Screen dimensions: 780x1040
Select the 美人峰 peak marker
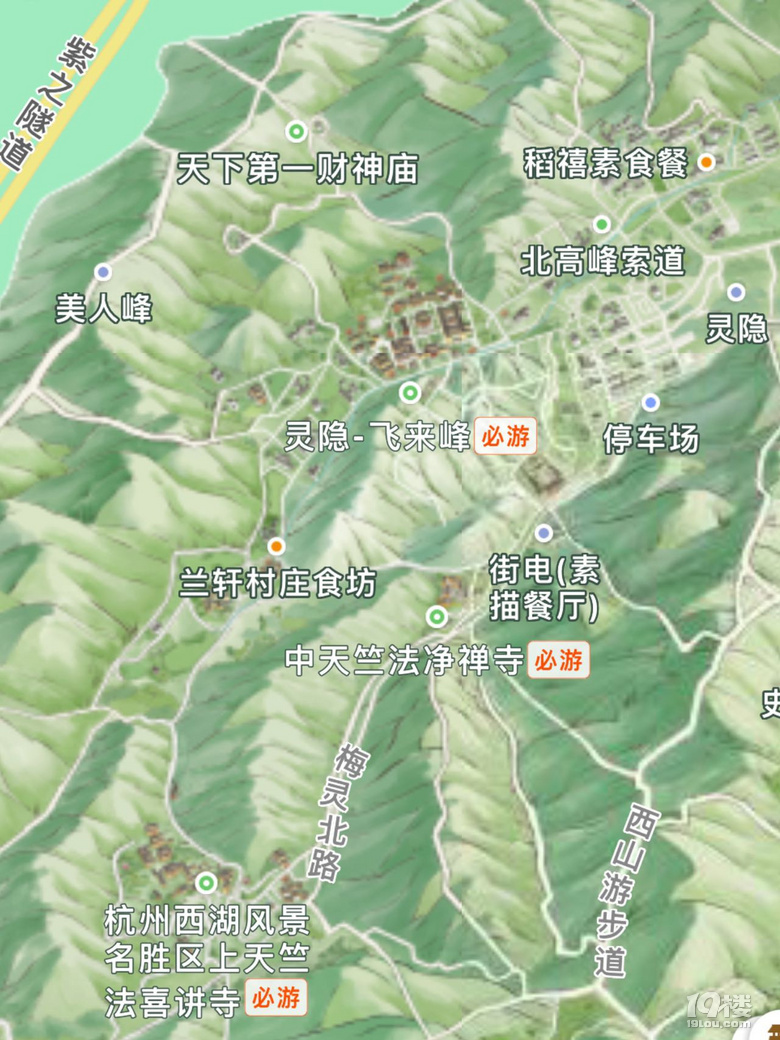coord(103,272)
